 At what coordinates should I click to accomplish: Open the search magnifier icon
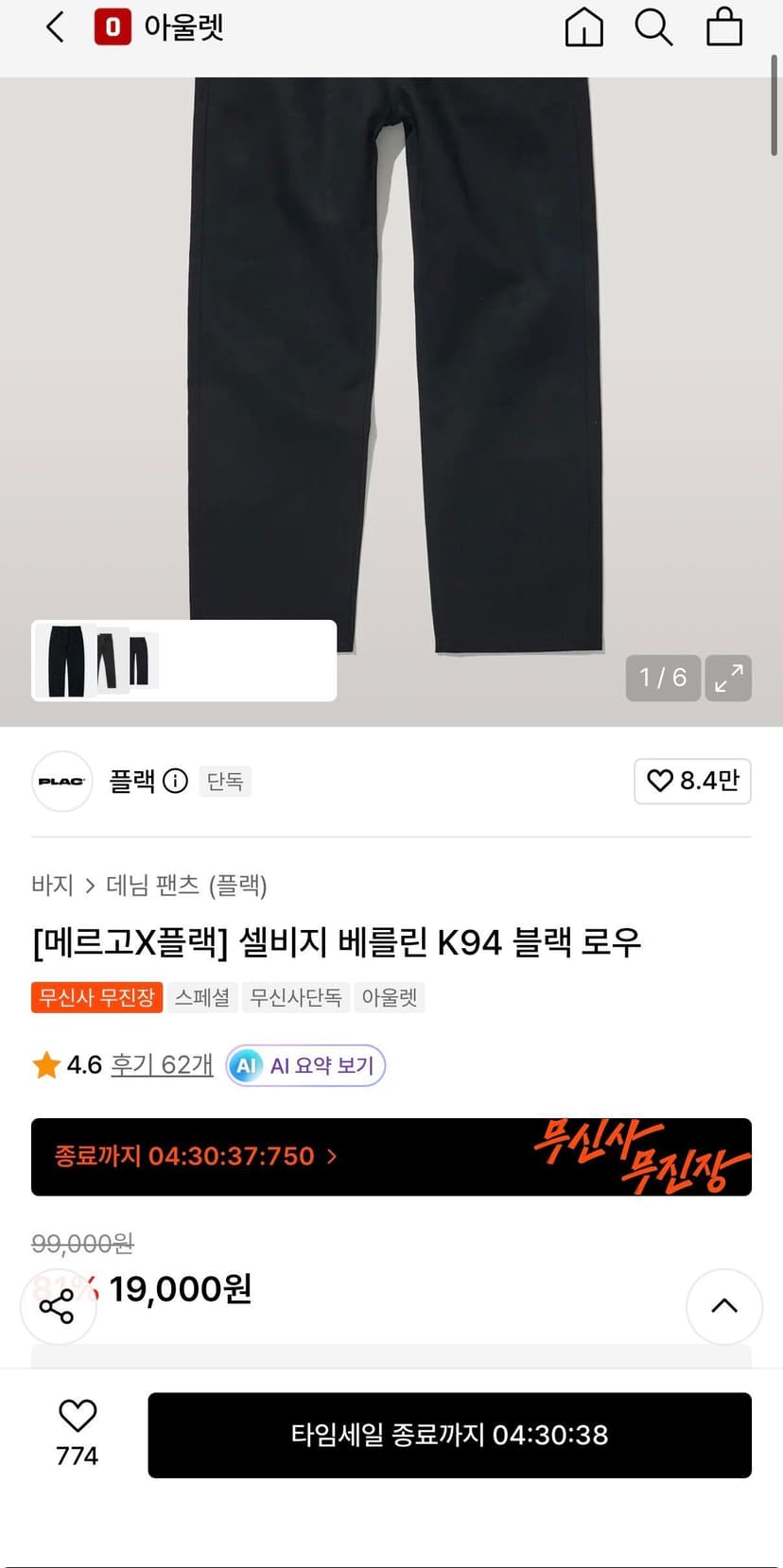click(x=653, y=27)
